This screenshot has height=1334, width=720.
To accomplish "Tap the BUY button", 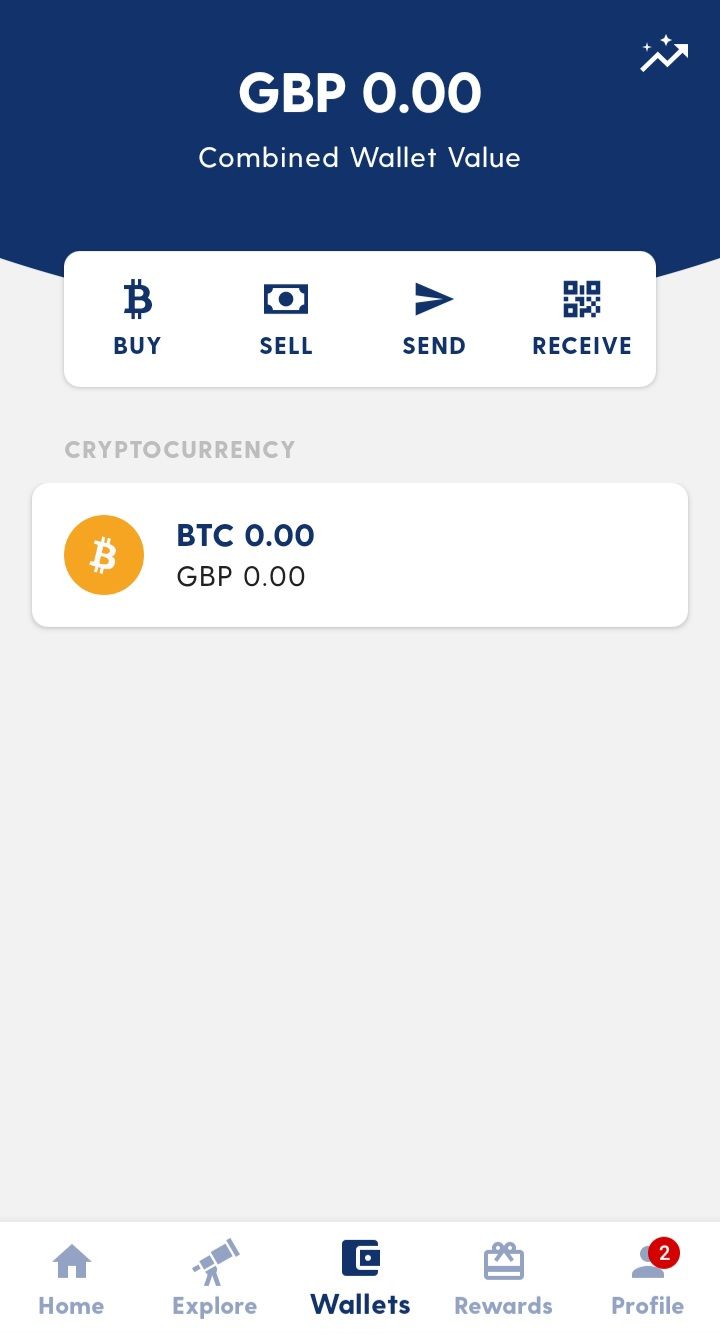I will pyautogui.click(x=137, y=318).
